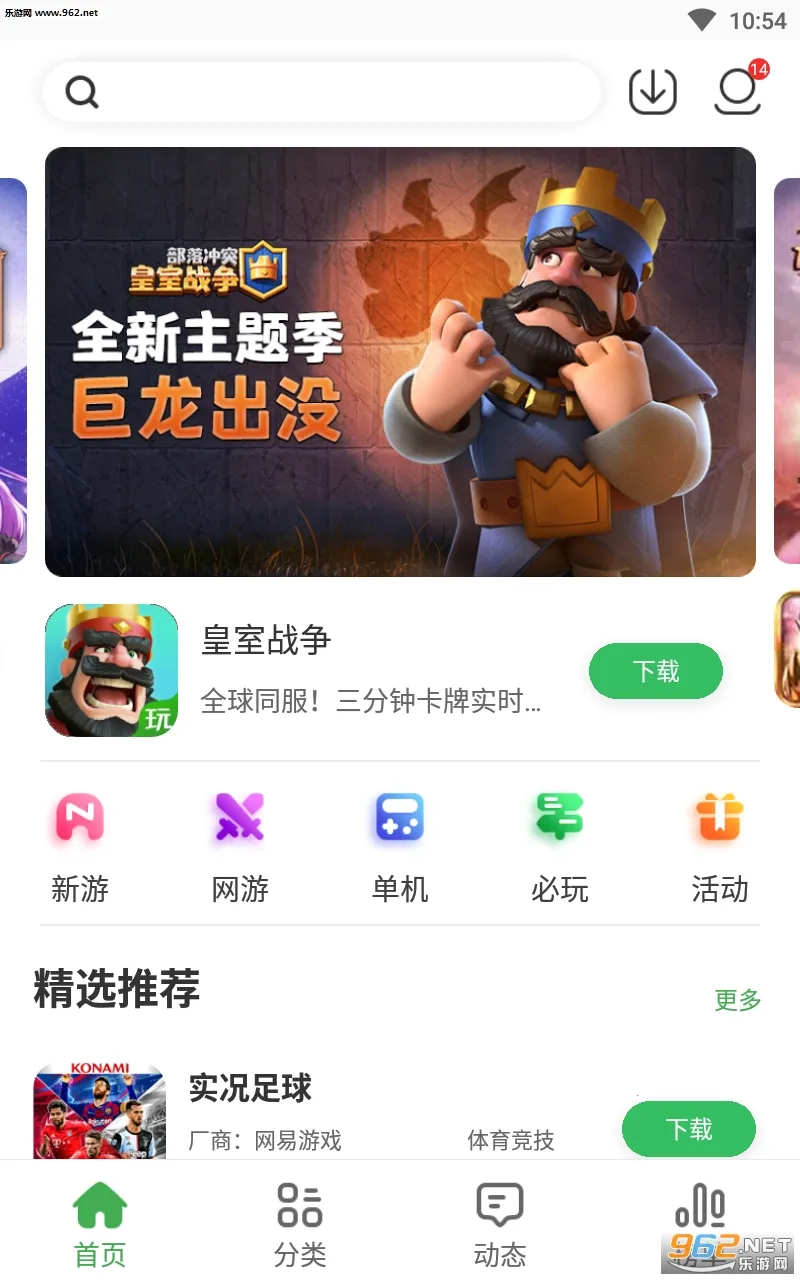Browse the 新游 category
Screen dimensions: 800x1280
[80, 846]
